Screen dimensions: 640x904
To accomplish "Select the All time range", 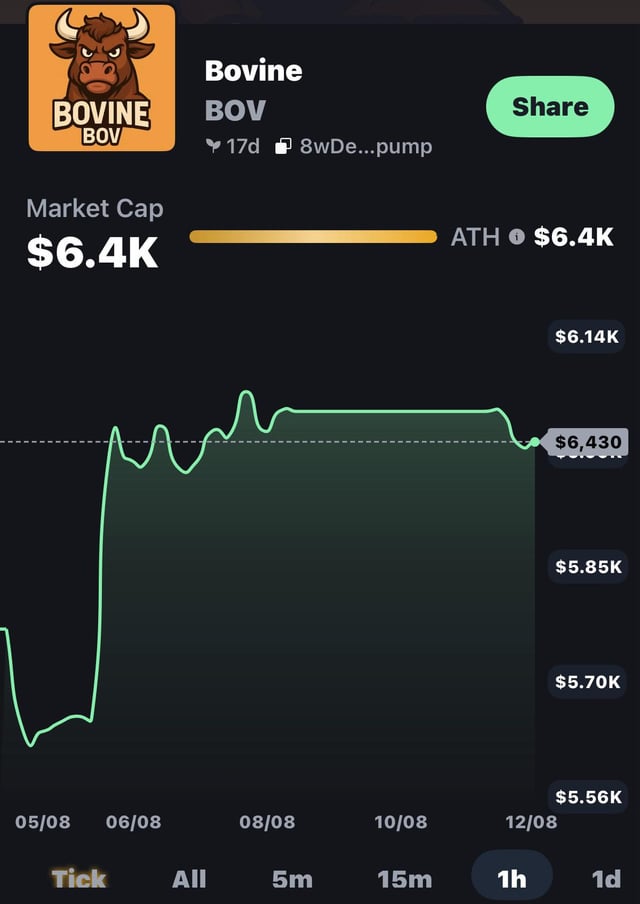I will (189, 878).
